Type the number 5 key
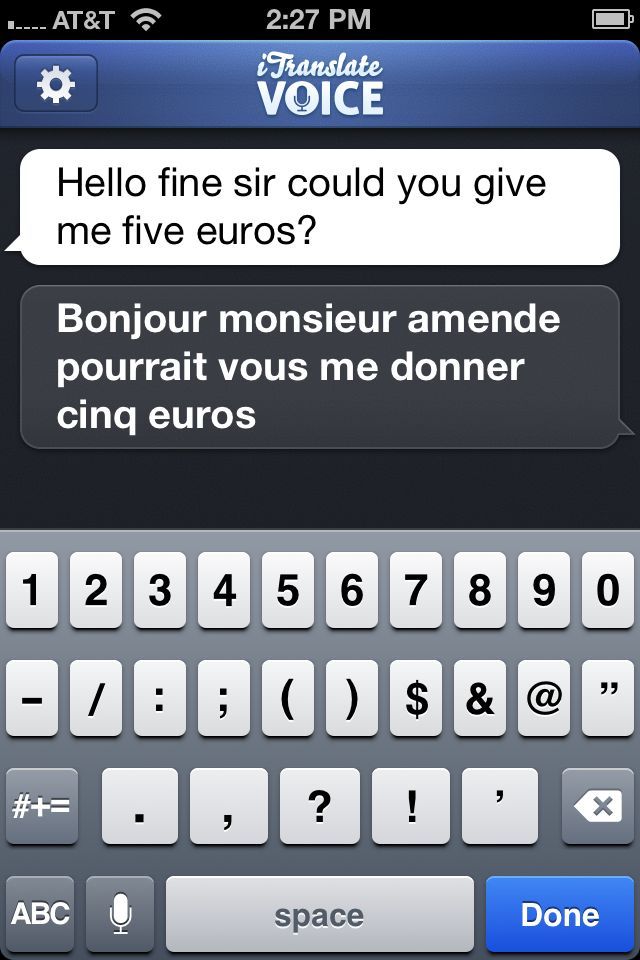 (288, 590)
